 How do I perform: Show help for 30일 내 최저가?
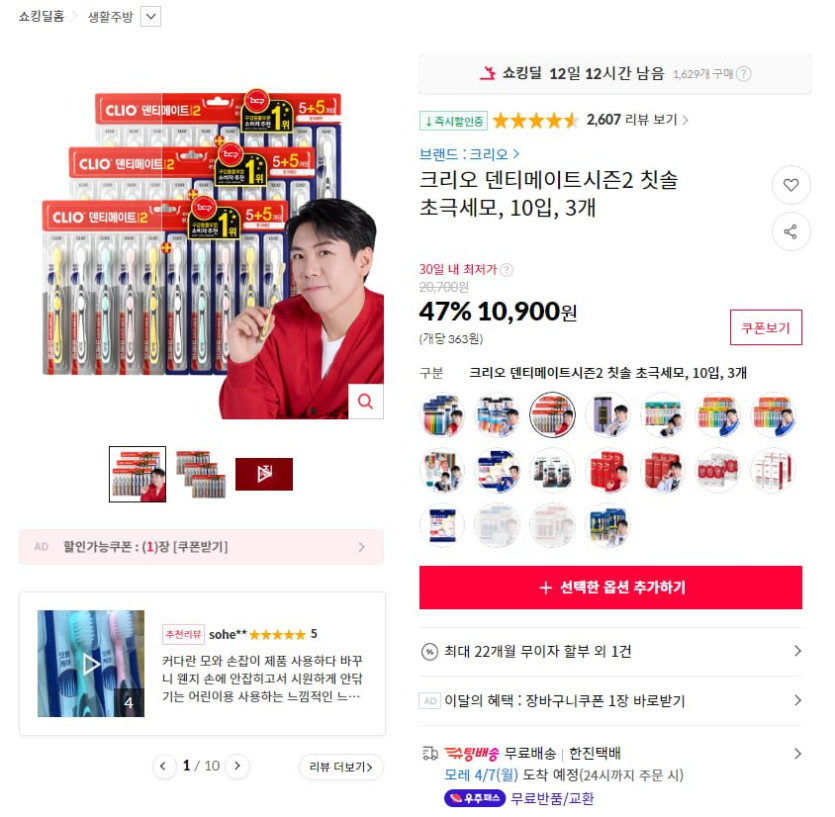click(507, 269)
